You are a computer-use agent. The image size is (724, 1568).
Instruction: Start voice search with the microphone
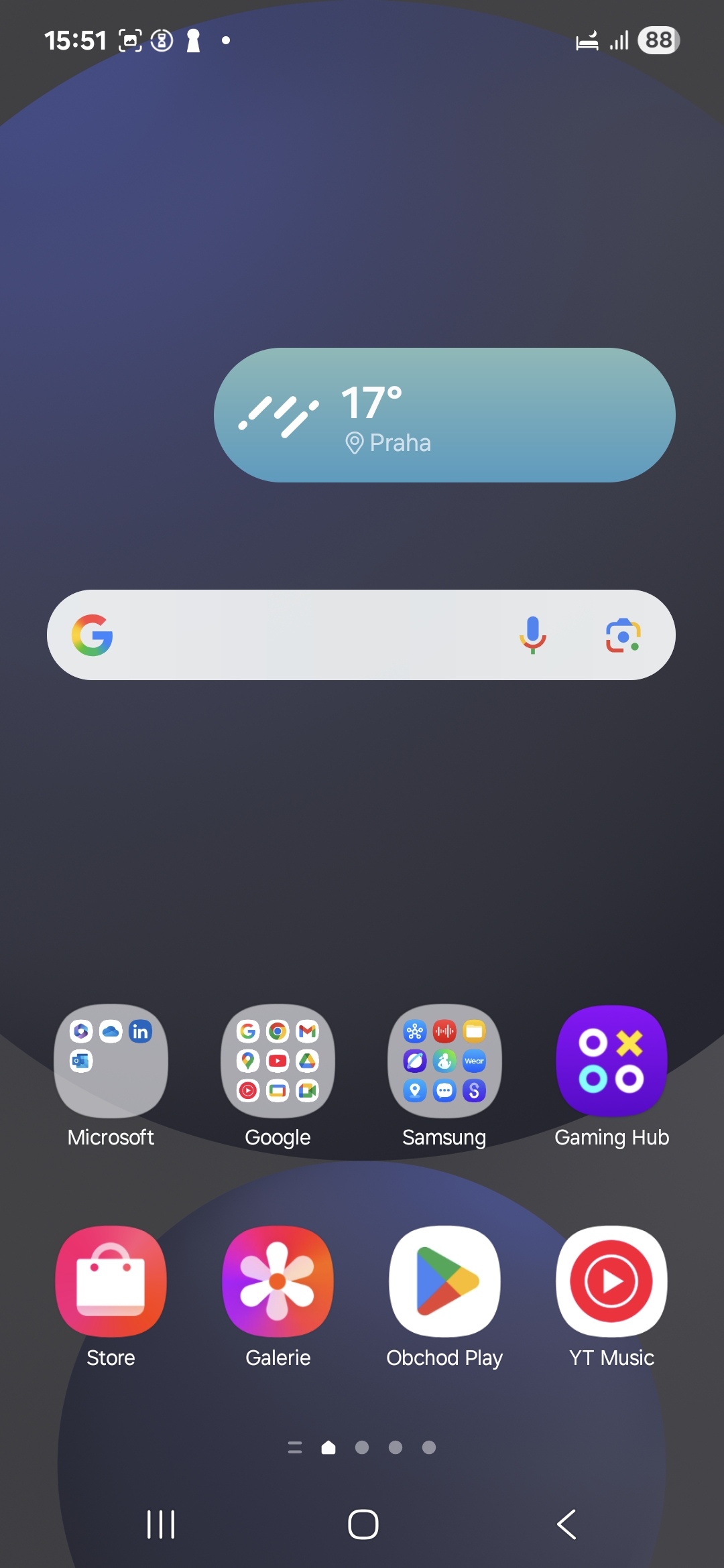point(533,635)
